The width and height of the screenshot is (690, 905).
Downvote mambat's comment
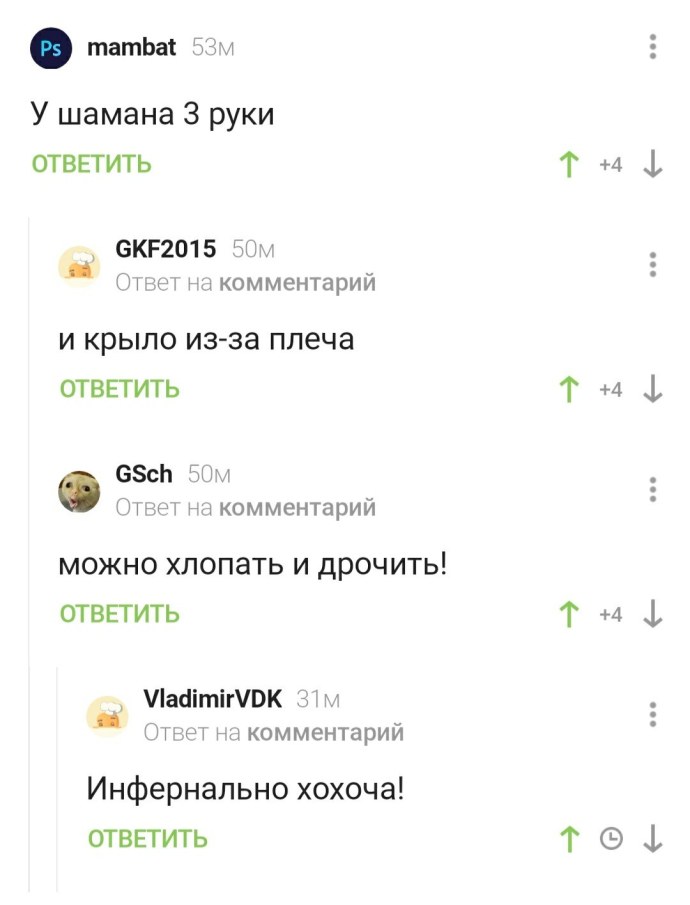pos(652,164)
